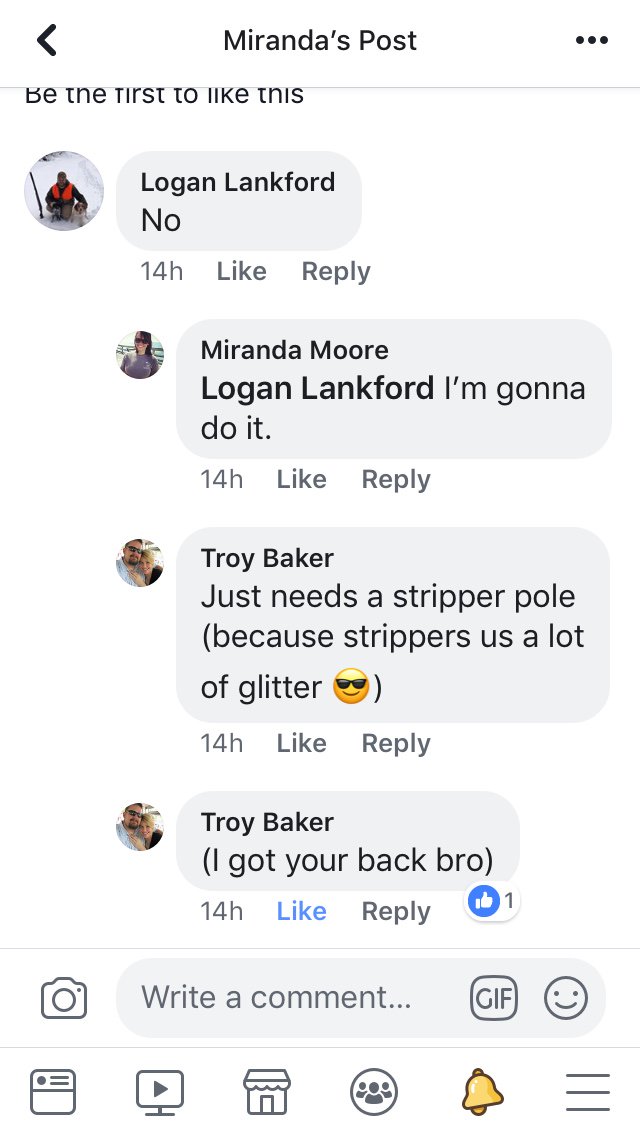Open Logan Lankford's profile picture
This screenshot has height=1136, width=640.
(64, 191)
